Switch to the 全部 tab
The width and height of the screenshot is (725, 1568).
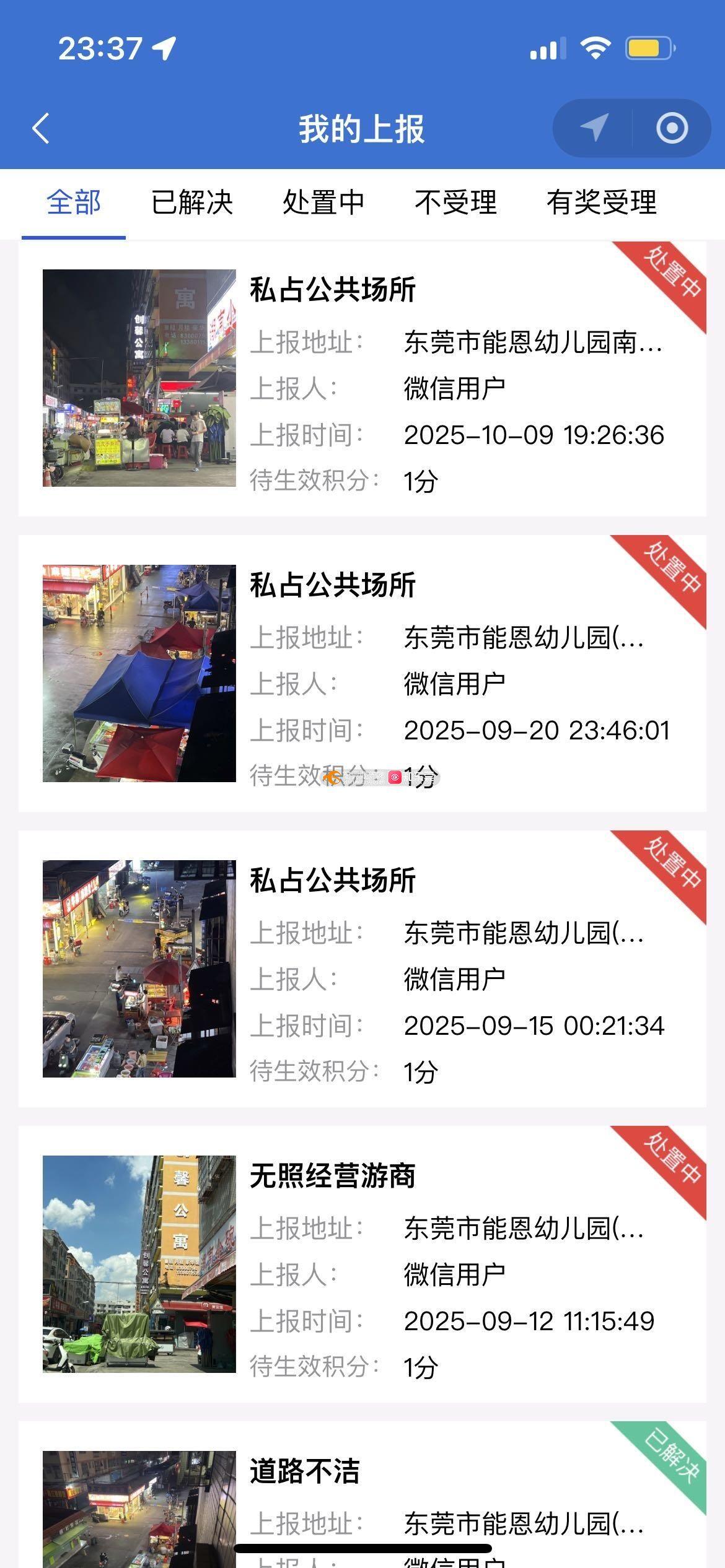pos(74,203)
